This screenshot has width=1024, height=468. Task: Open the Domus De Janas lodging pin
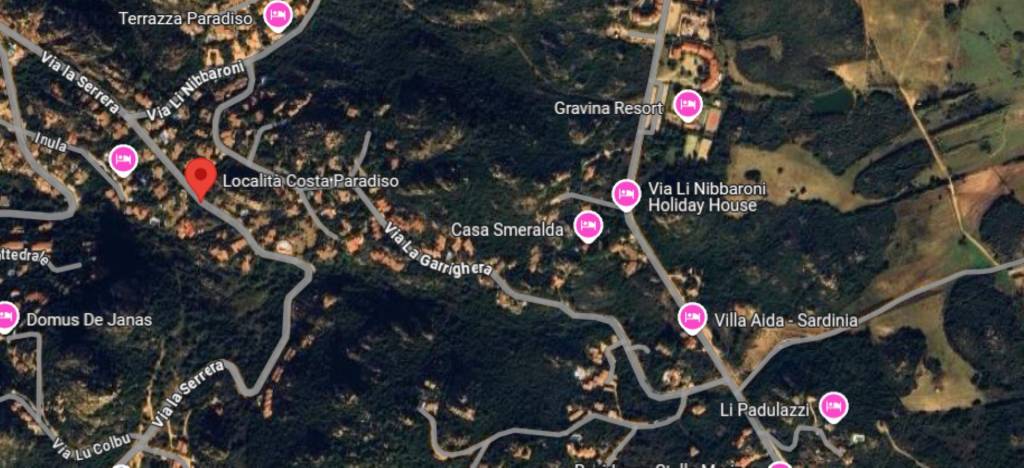[7, 317]
